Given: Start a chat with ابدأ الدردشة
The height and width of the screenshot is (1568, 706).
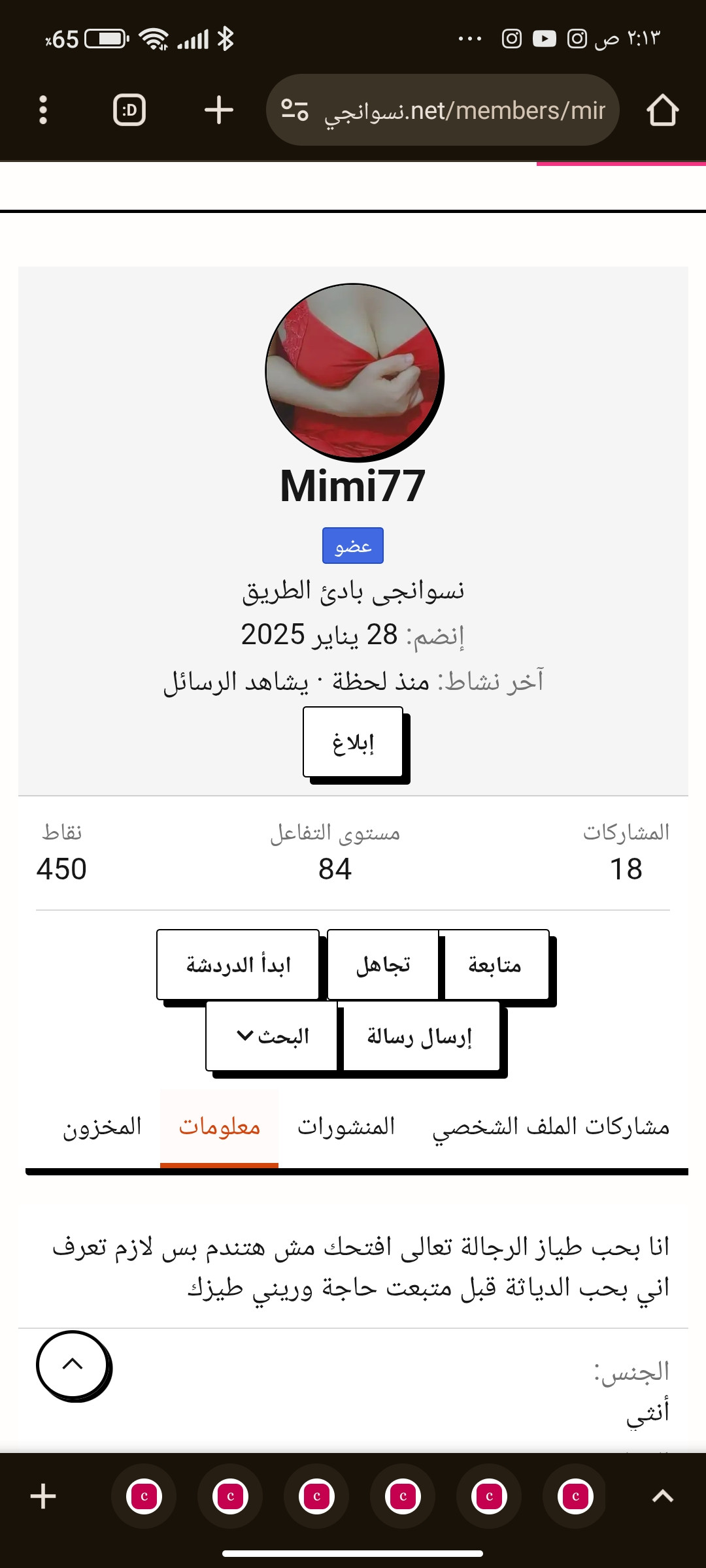Looking at the screenshot, I should [x=238, y=964].
